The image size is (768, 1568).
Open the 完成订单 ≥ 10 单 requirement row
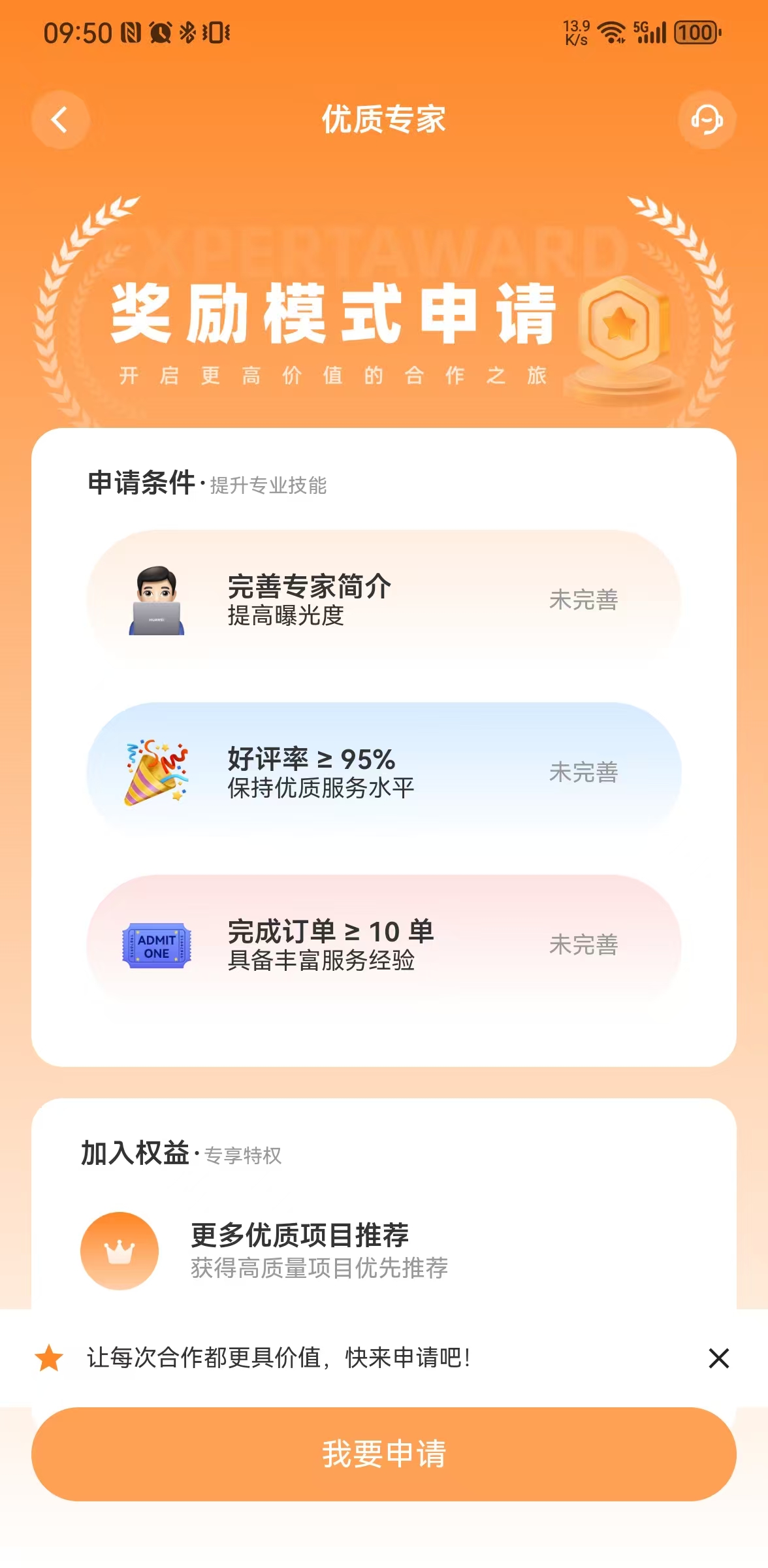coord(384,944)
